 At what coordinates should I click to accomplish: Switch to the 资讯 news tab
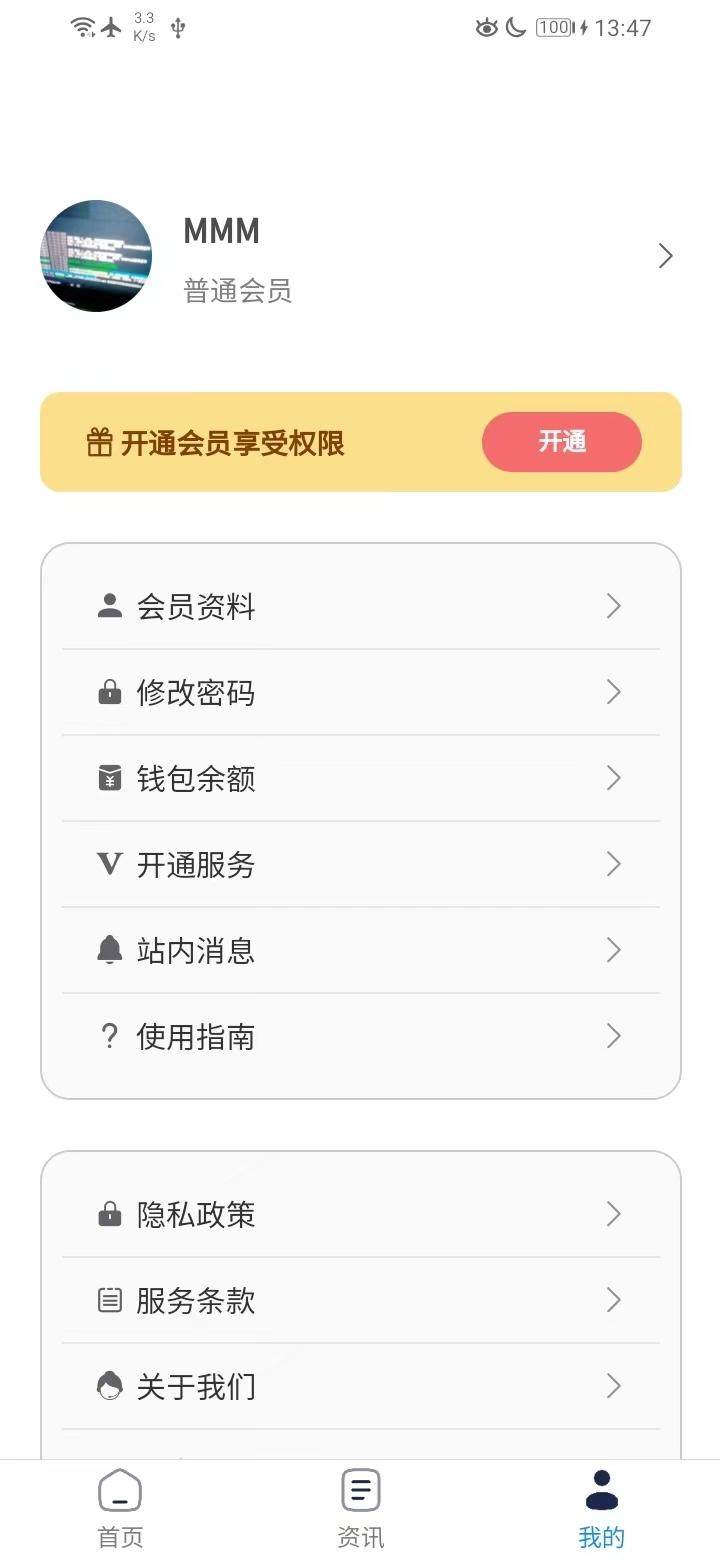360,1510
